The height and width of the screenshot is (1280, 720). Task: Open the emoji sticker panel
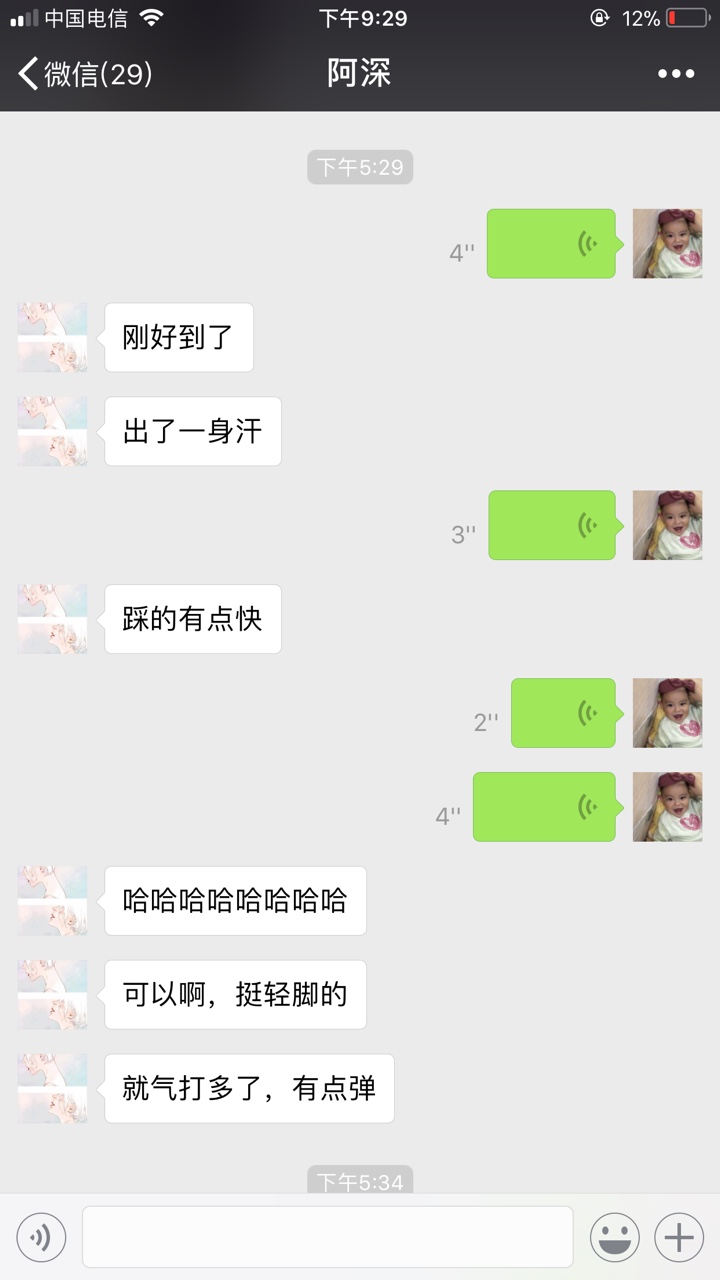pos(615,1238)
